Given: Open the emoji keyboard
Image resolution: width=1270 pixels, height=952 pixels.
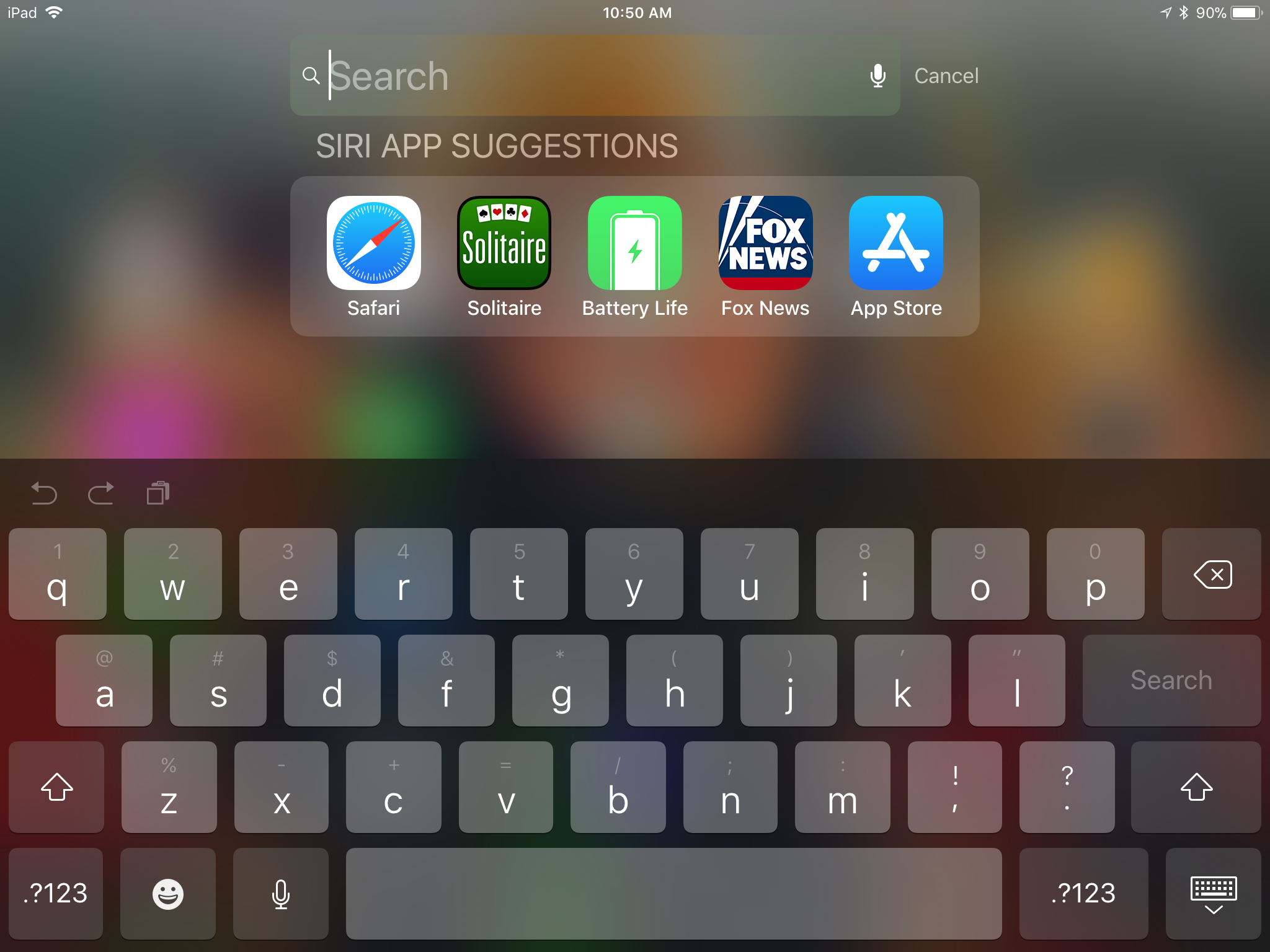Looking at the screenshot, I should 168,894.
